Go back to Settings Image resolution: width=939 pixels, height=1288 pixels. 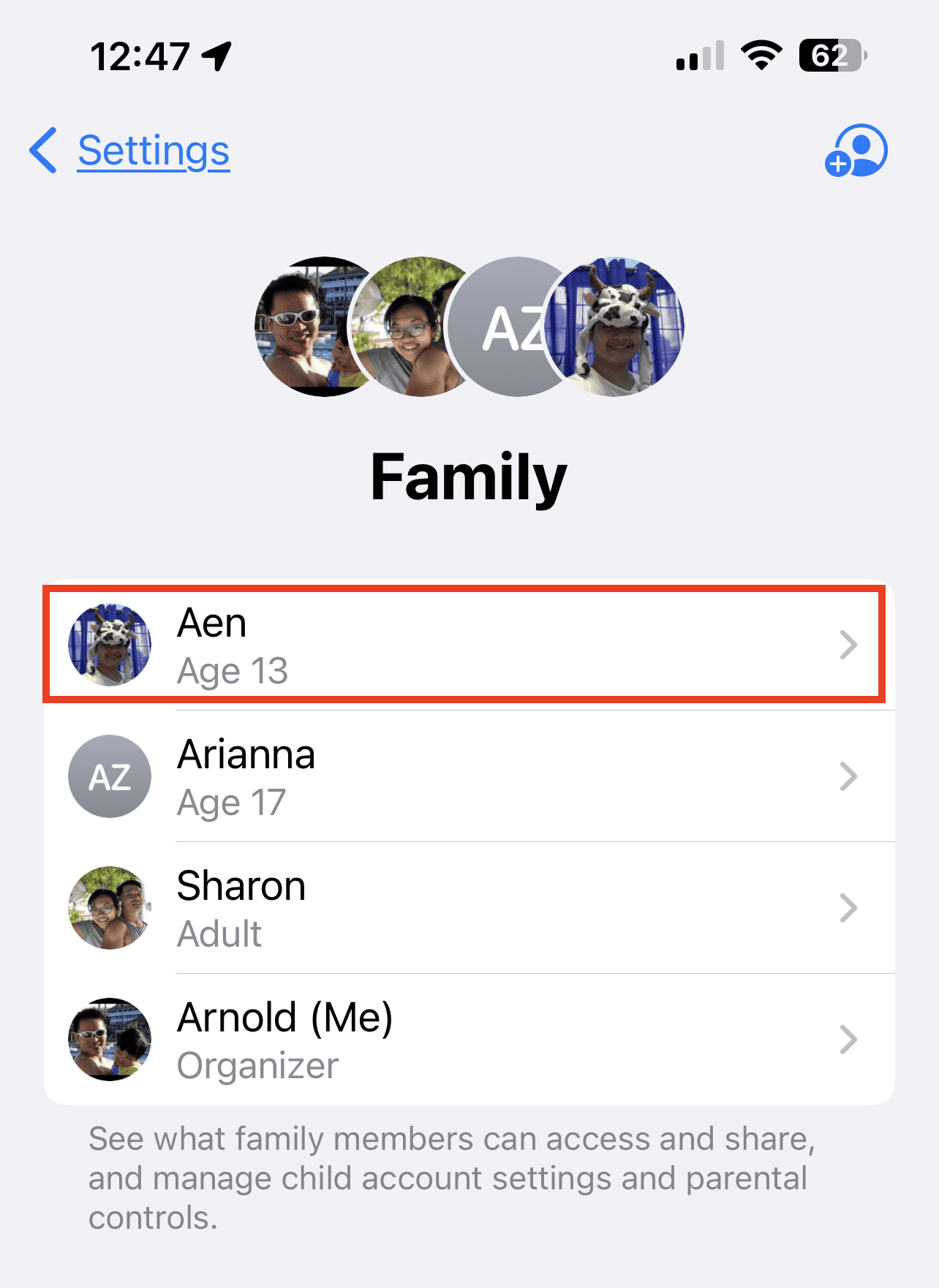pos(130,151)
